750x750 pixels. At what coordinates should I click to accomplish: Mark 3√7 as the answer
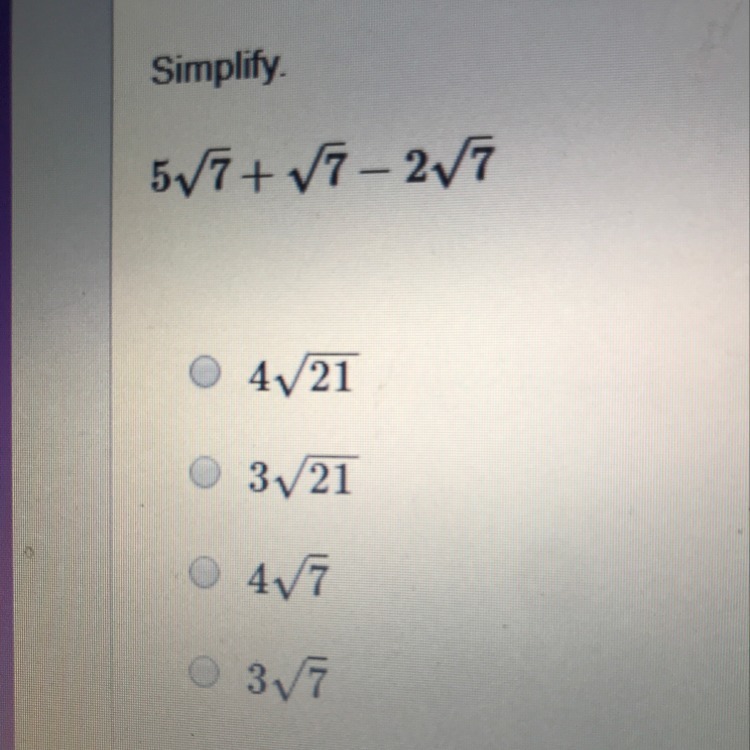(x=207, y=673)
